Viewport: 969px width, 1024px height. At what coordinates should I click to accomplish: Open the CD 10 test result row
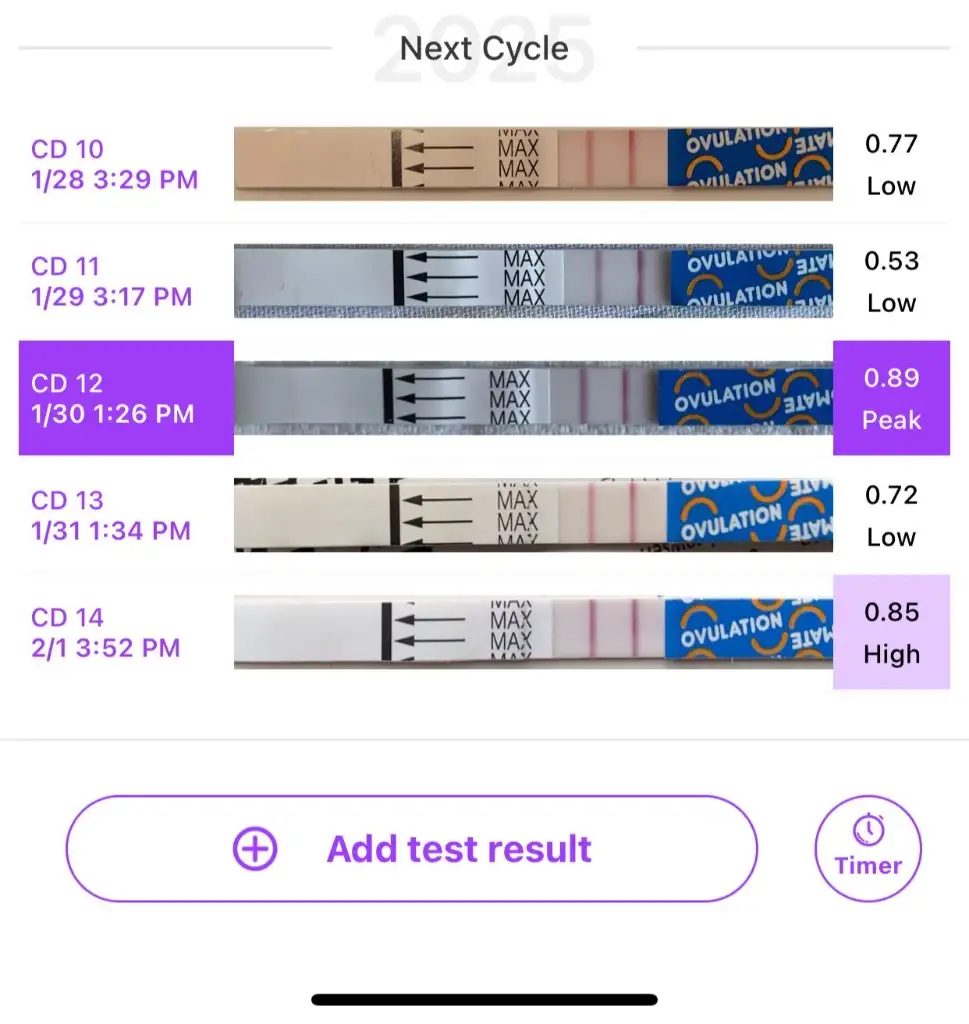tap(484, 164)
